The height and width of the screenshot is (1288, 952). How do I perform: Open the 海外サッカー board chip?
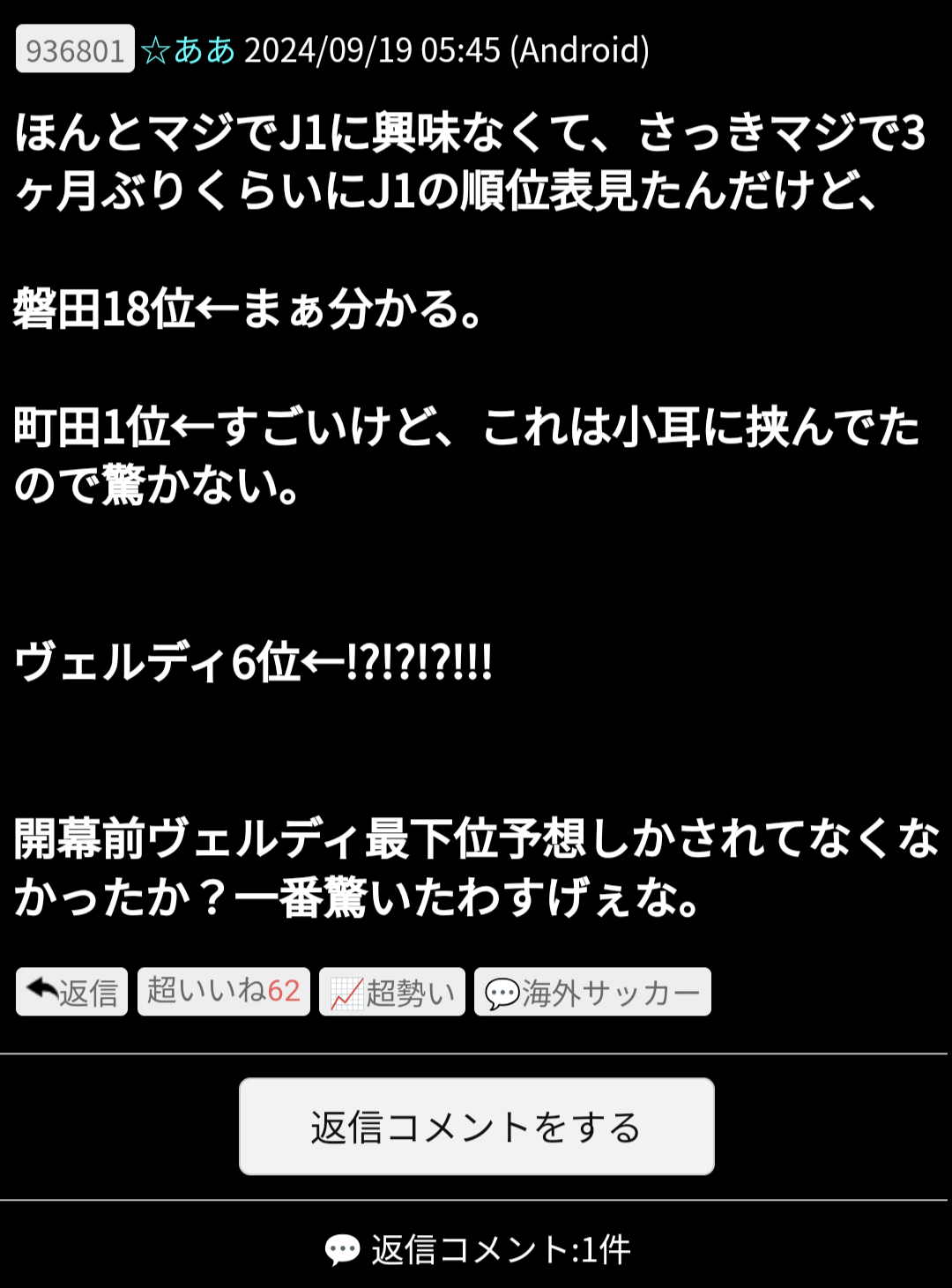(592, 992)
